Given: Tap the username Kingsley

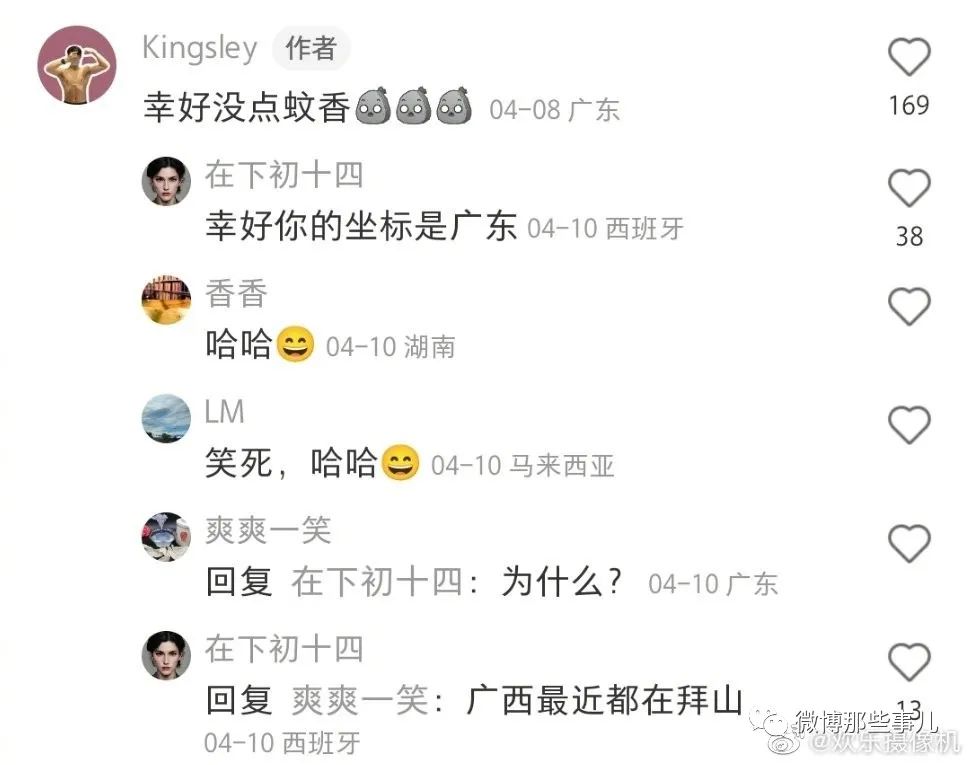Looking at the screenshot, I should click(x=200, y=47).
